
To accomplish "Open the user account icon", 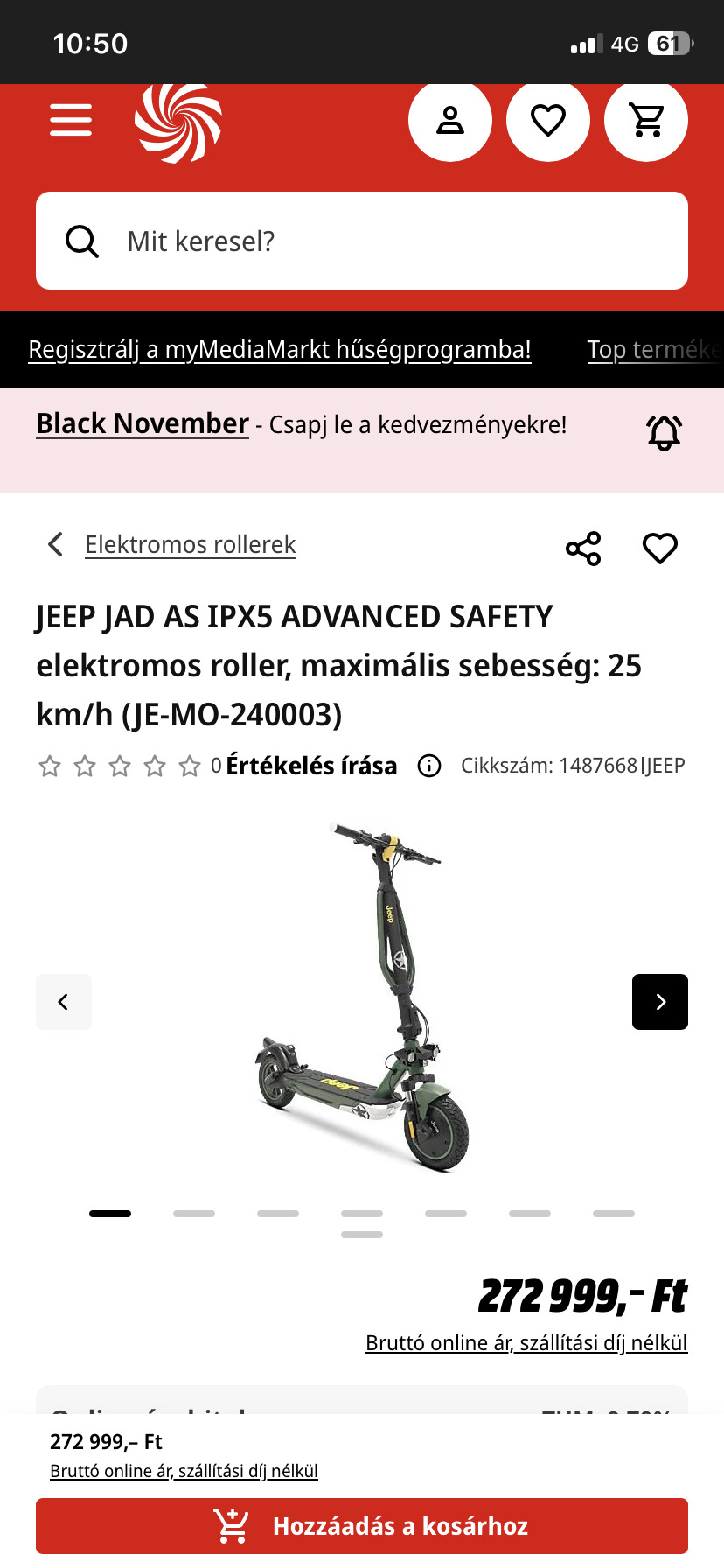I will click(x=450, y=120).
